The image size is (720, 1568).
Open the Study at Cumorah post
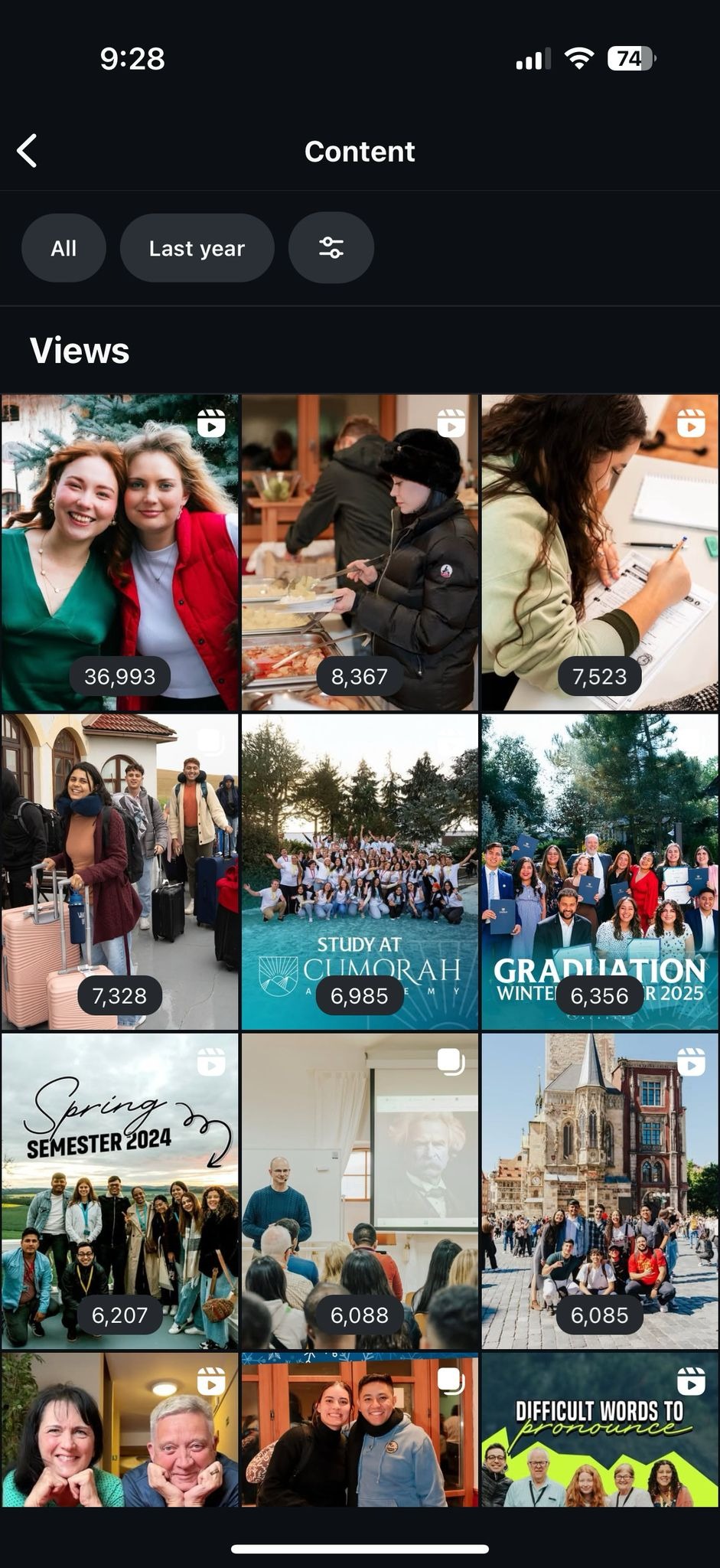pyautogui.click(x=360, y=871)
